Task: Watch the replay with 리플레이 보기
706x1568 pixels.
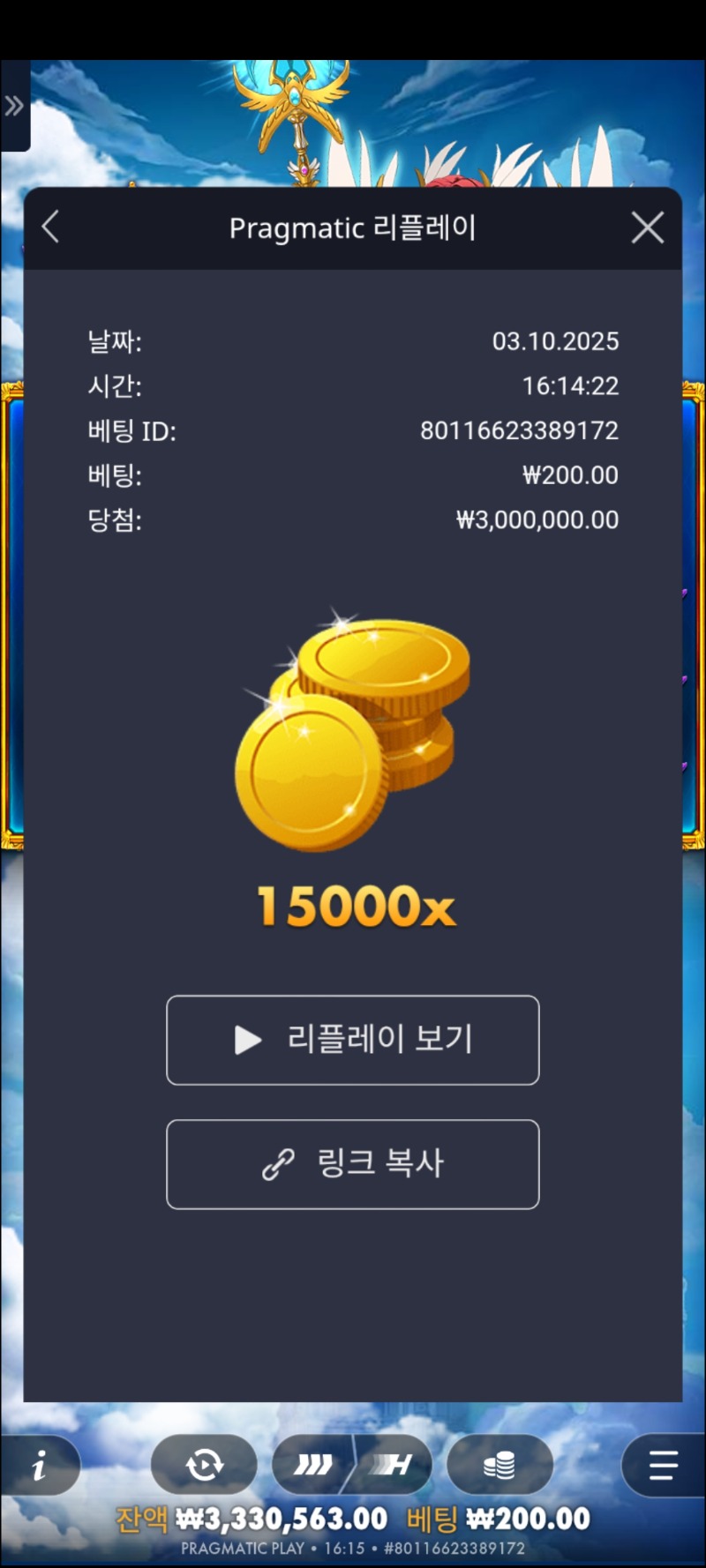Action: pos(352,1040)
